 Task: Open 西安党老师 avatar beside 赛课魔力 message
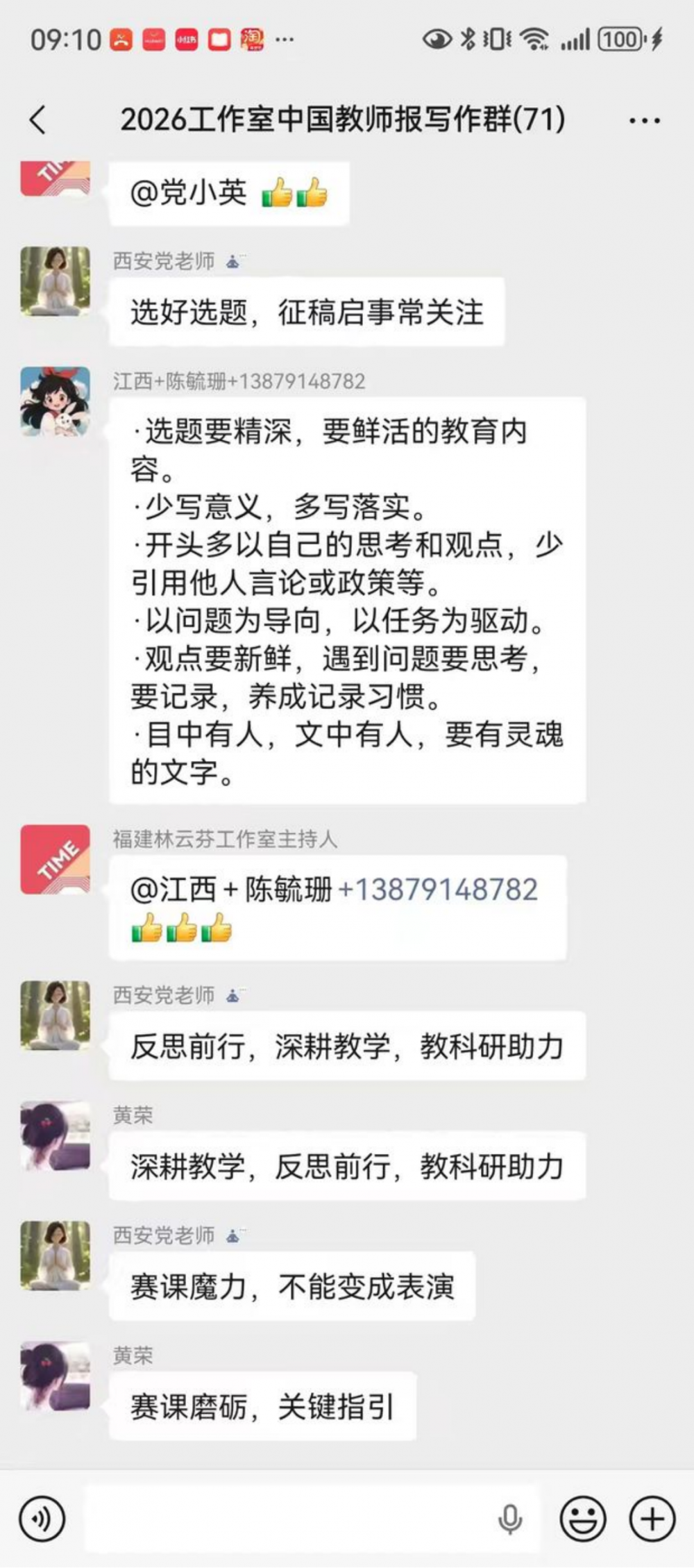(56, 1256)
